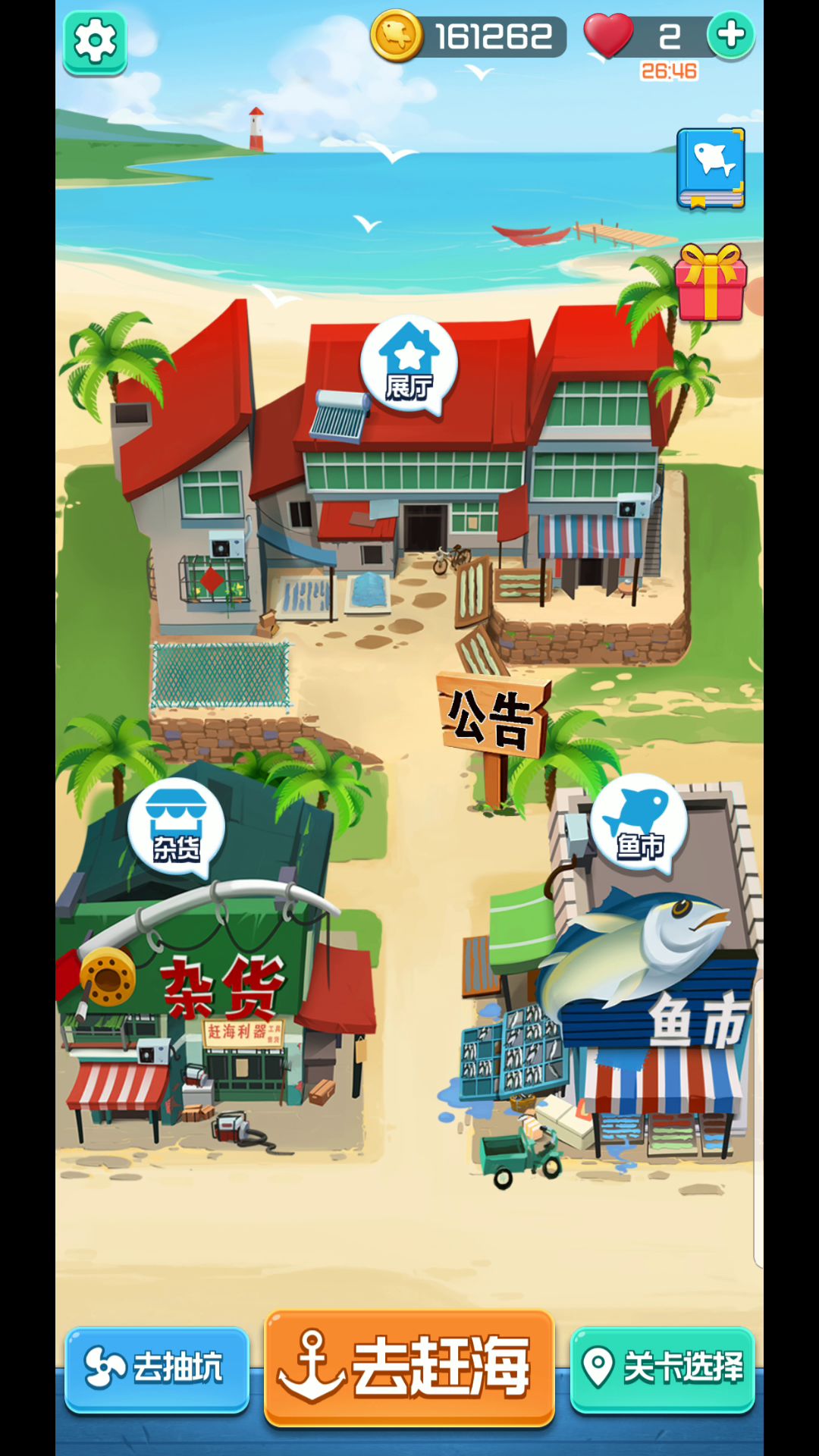
Task: Add more hearts with plus button
Action: click(730, 34)
